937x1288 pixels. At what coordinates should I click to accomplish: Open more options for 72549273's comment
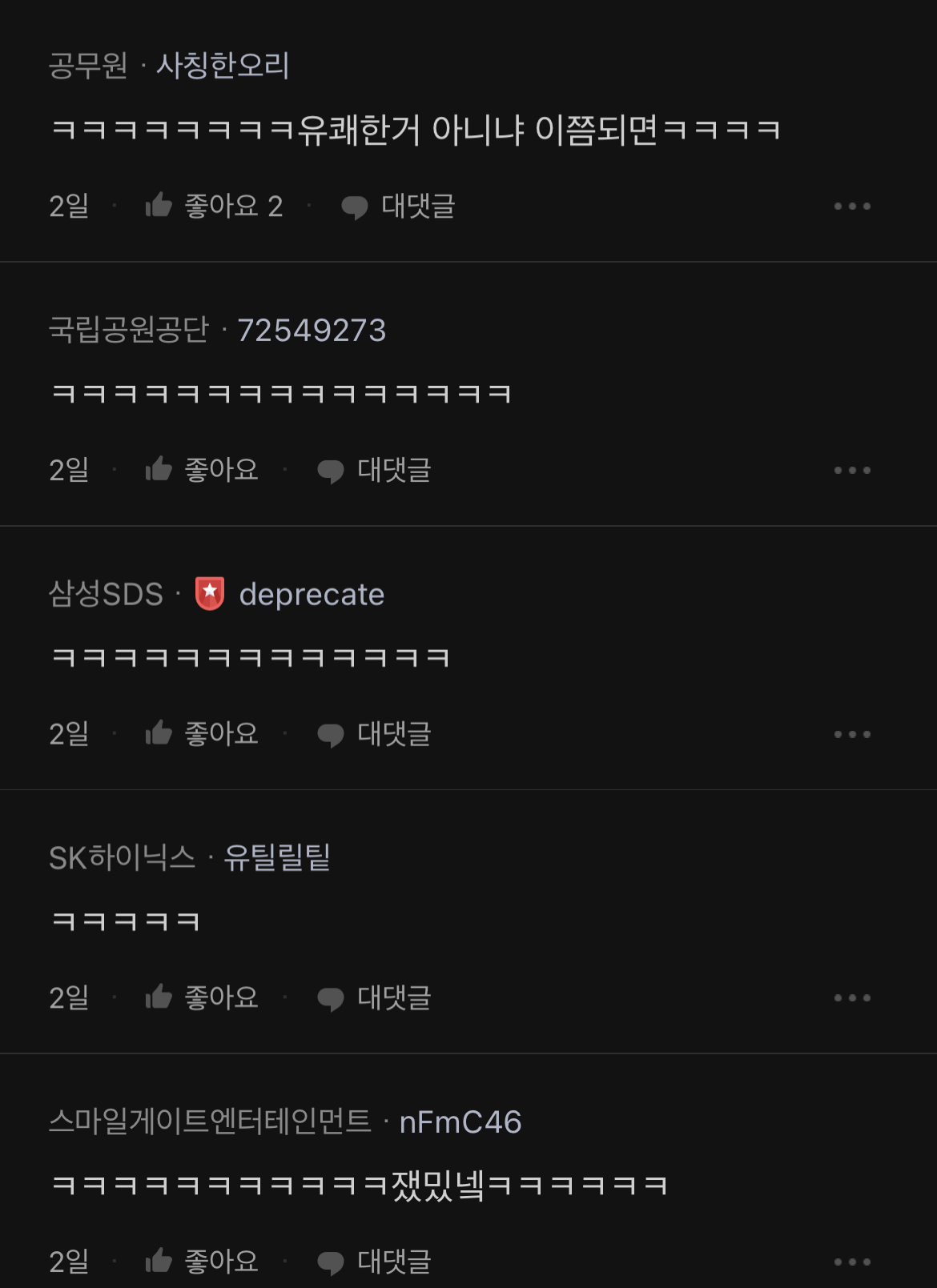[x=851, y=471]
